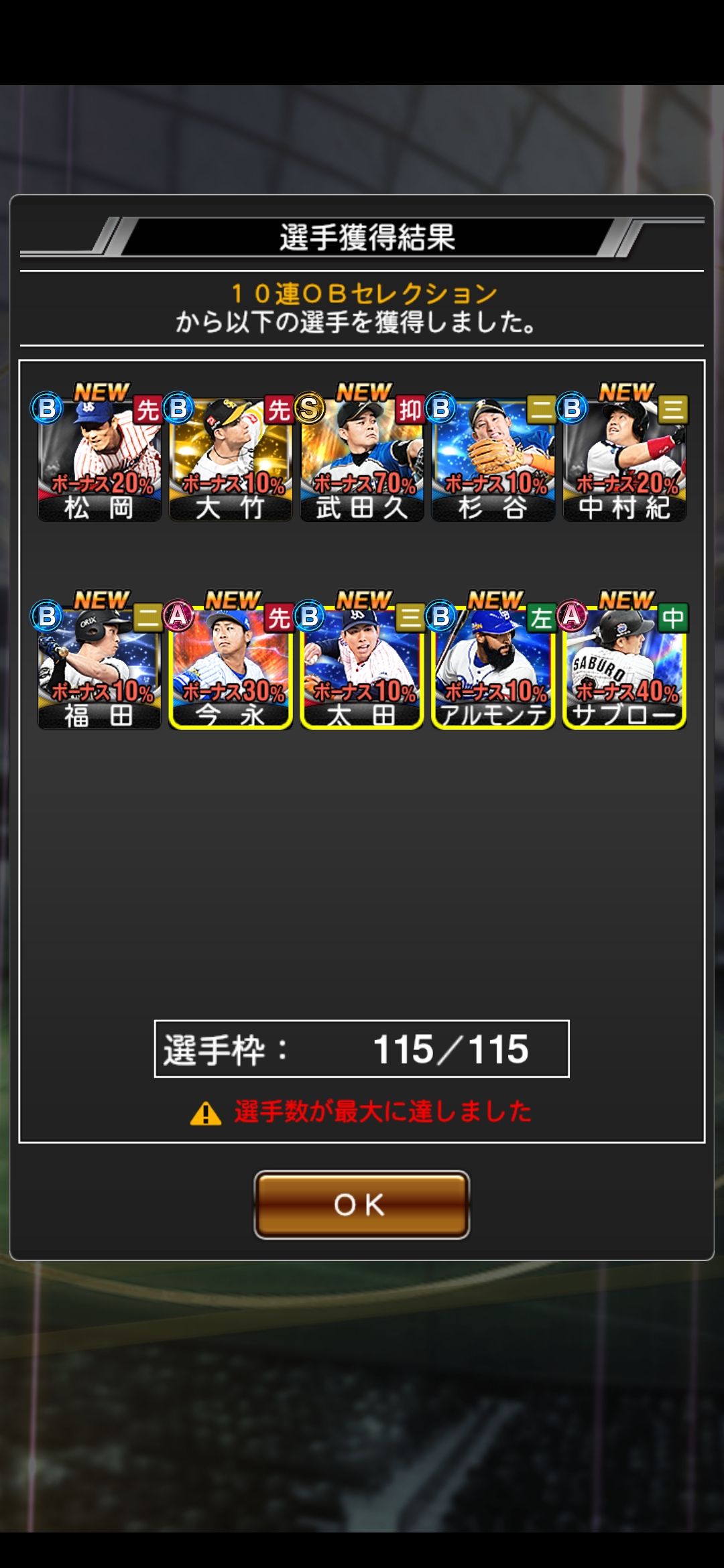This screenshot has height=1568, width=724.
Task: Select the S-rank 武田久 card
Action: (362, 459)
